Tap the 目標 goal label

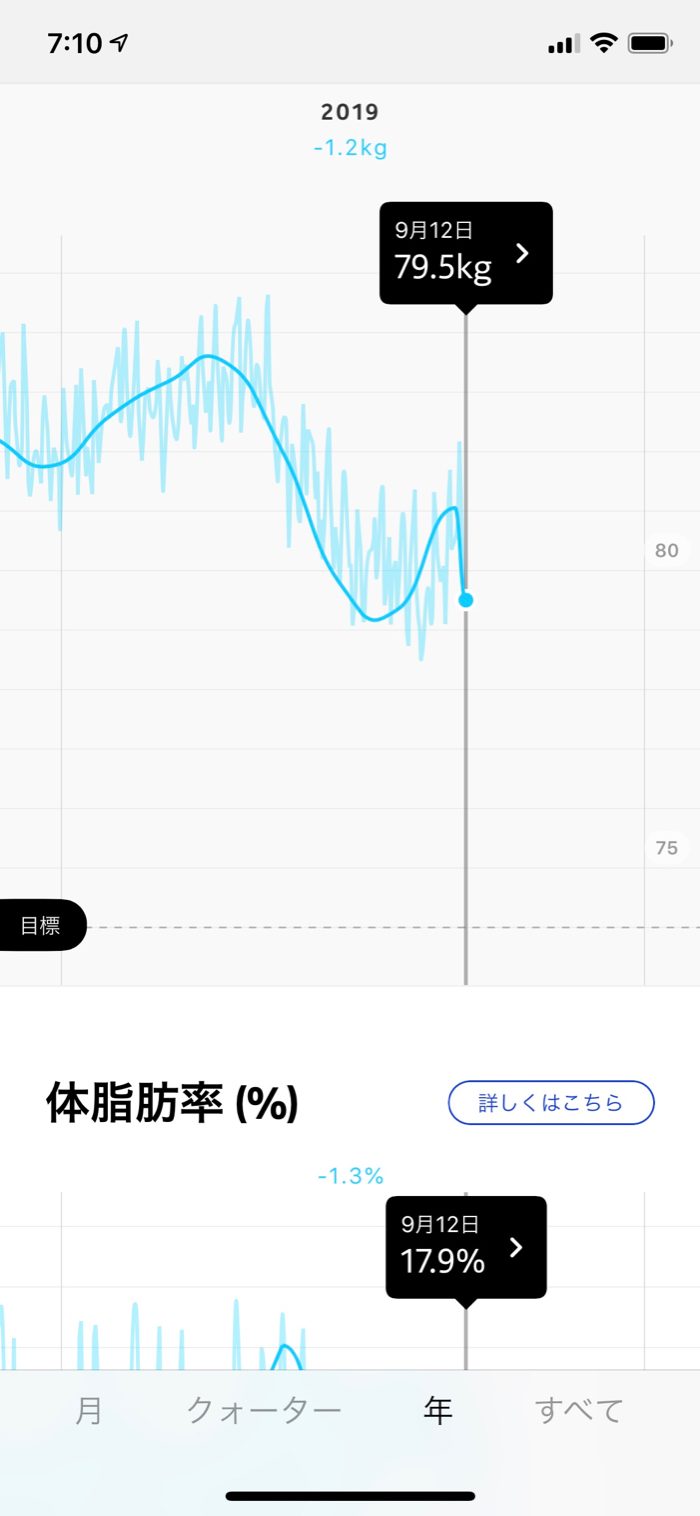click(42, 926)
